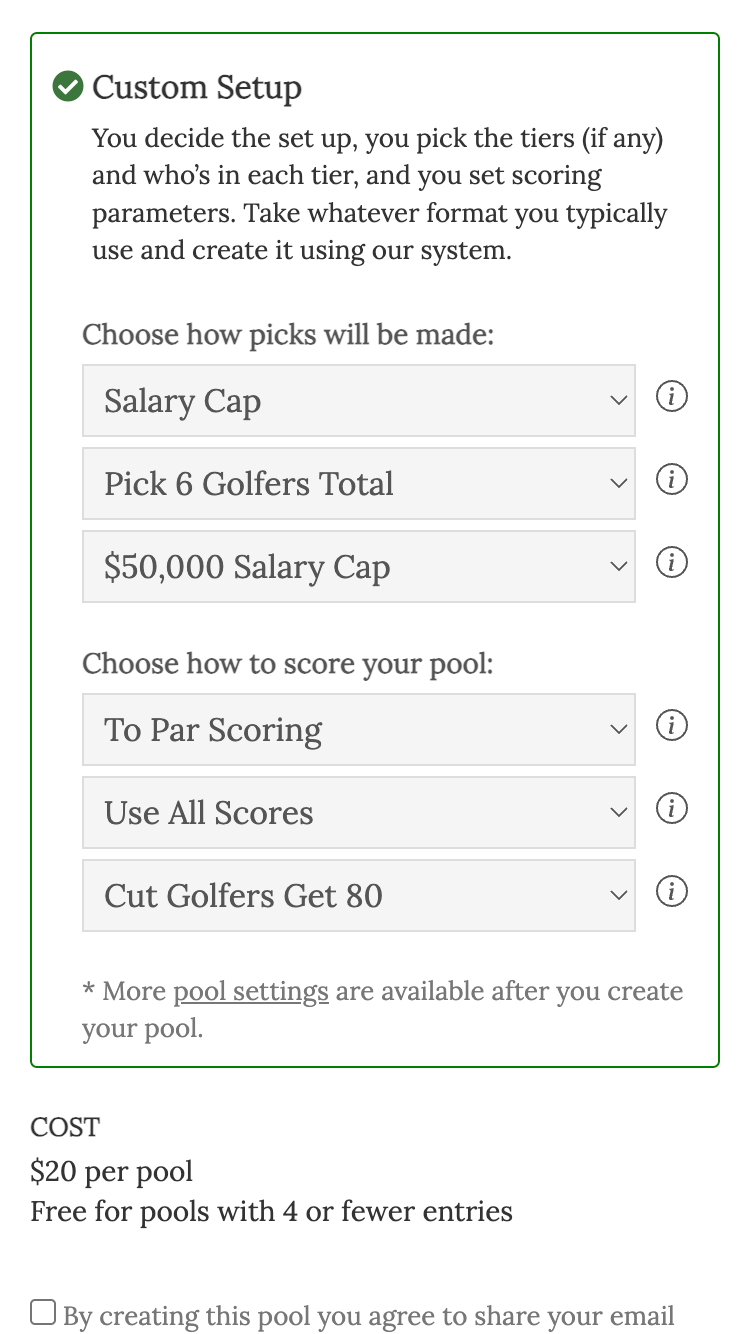Open the picks method dropdown showing Salary Cap
The width and height of the screenshot is (750, 1334).
(x=359, y=400)
